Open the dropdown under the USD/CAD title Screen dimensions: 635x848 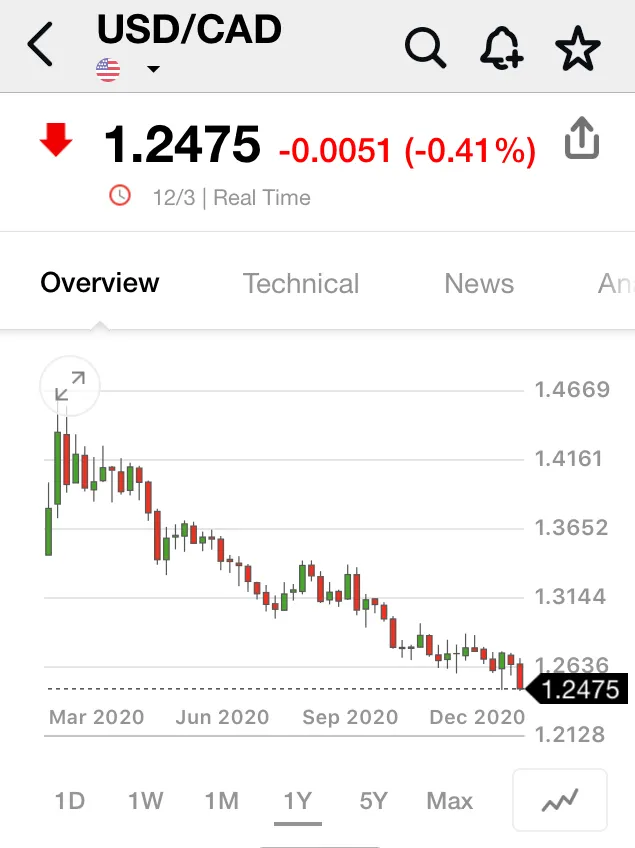click(x=153, y=70)
